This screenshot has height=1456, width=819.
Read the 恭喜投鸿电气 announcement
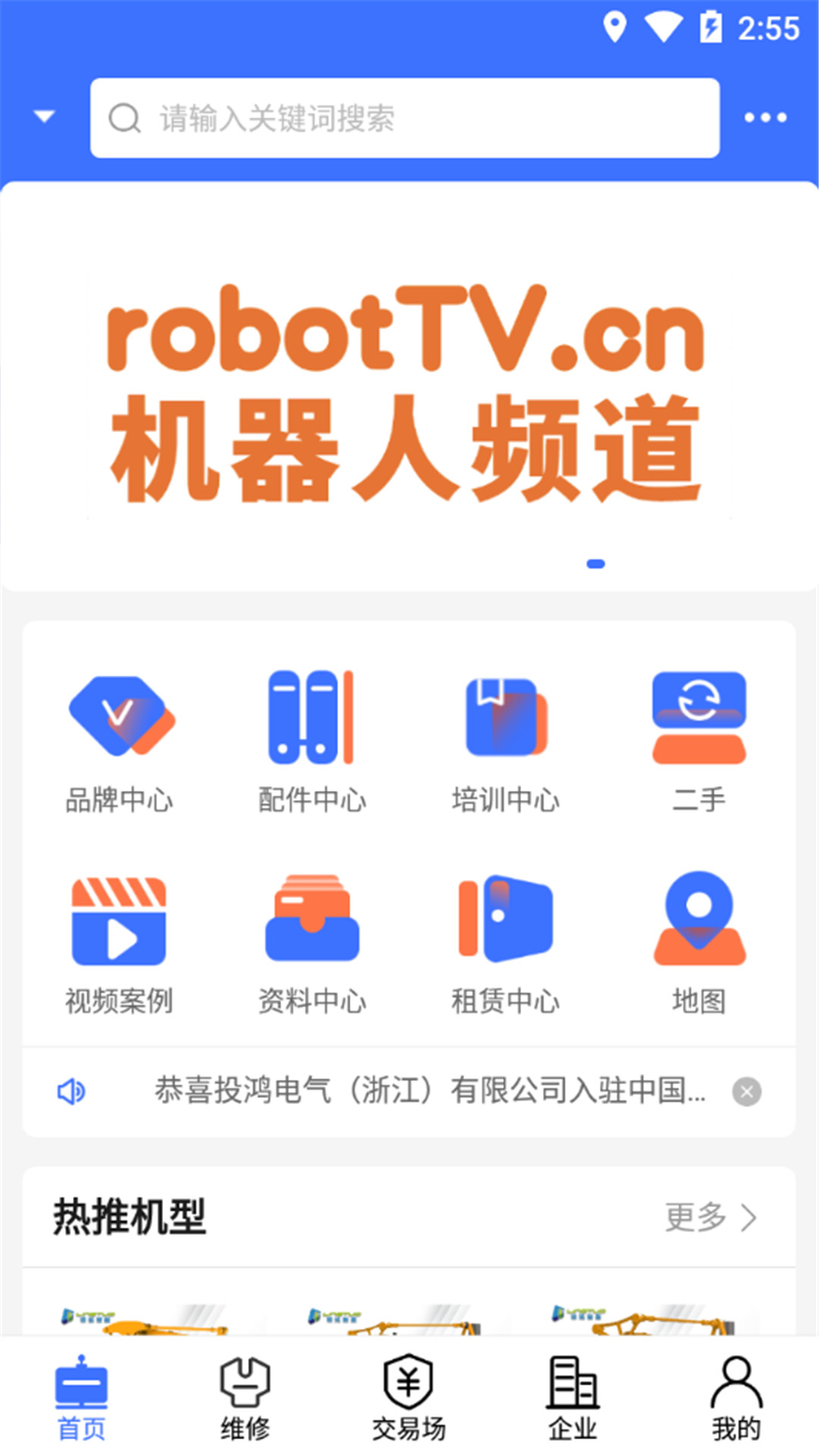pos(429,1091)
